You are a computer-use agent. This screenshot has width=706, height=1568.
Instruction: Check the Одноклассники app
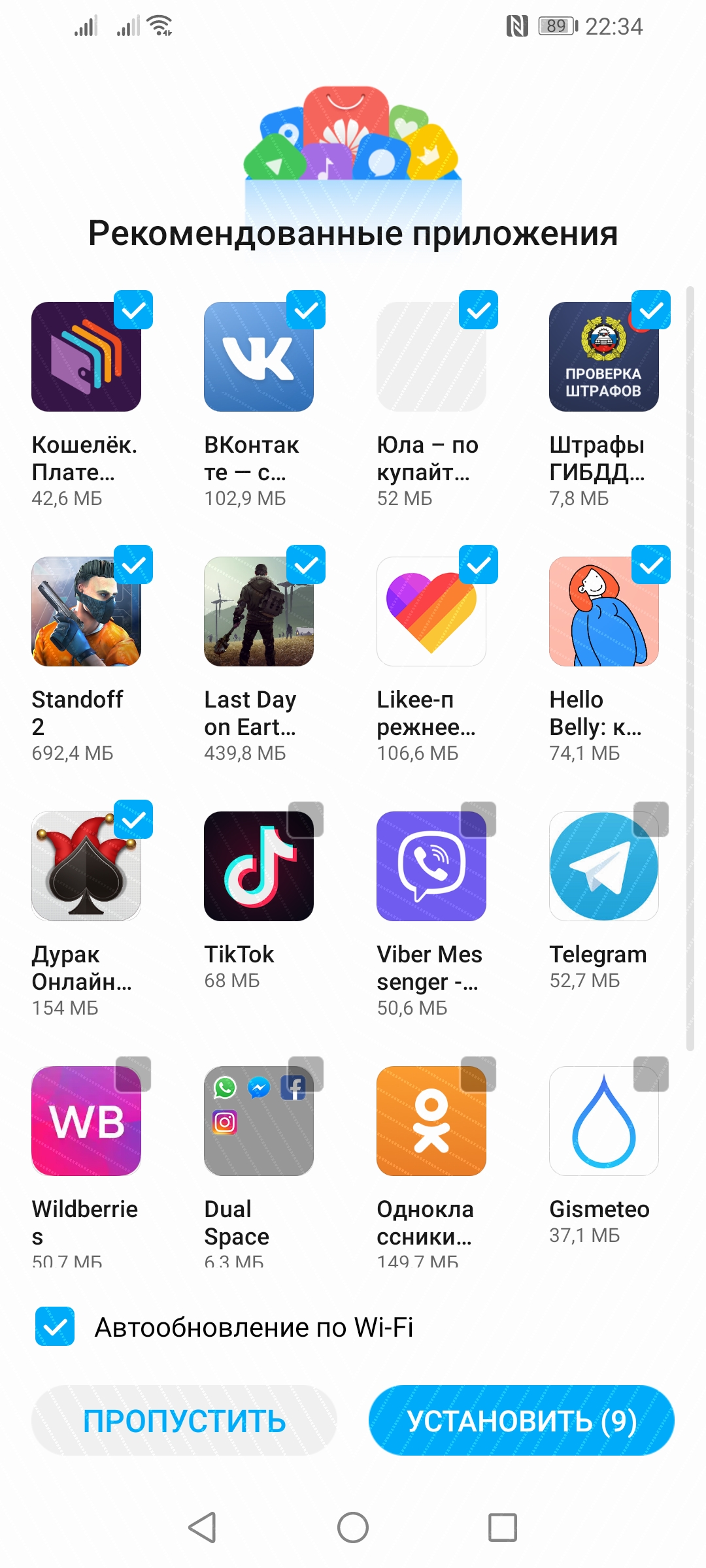(x=479, y=1074)
